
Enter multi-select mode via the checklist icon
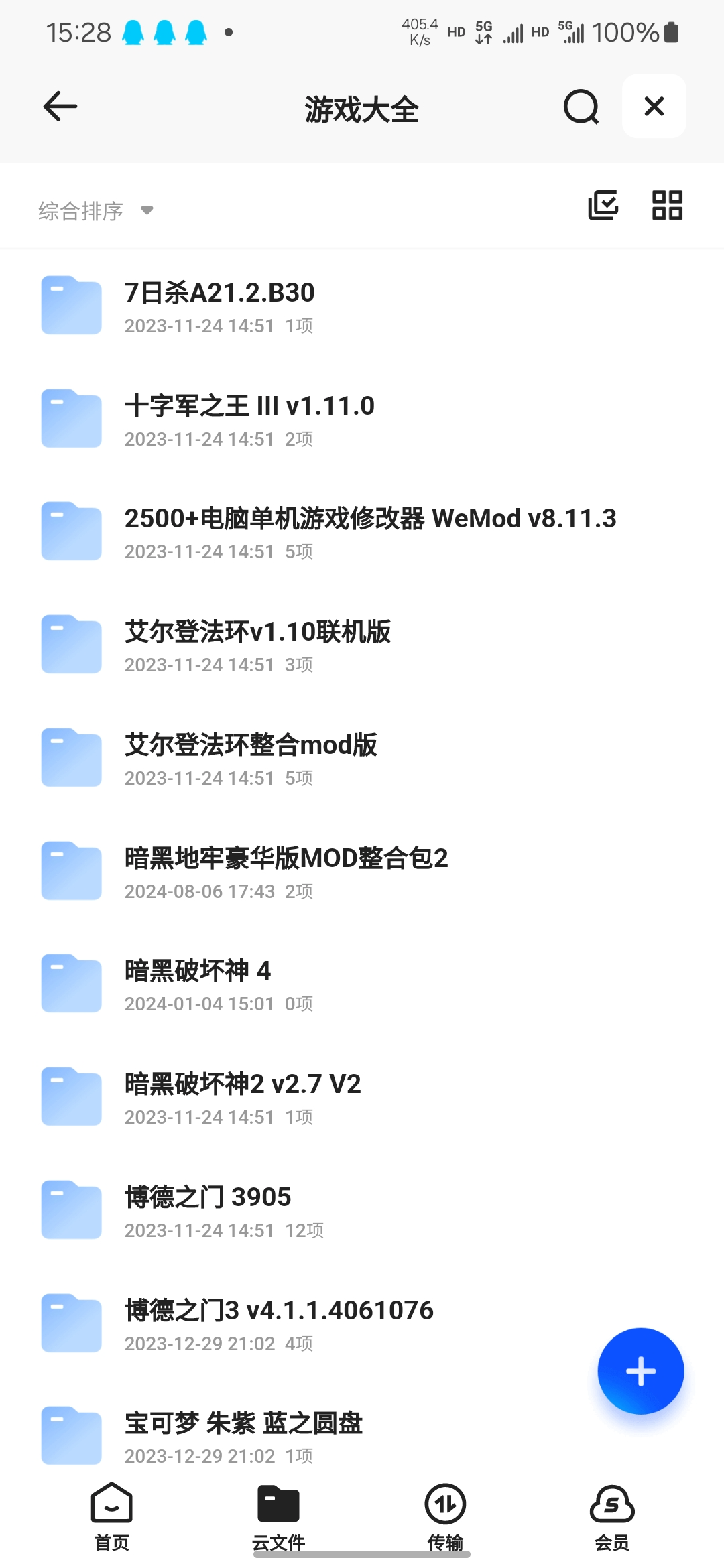603,205
